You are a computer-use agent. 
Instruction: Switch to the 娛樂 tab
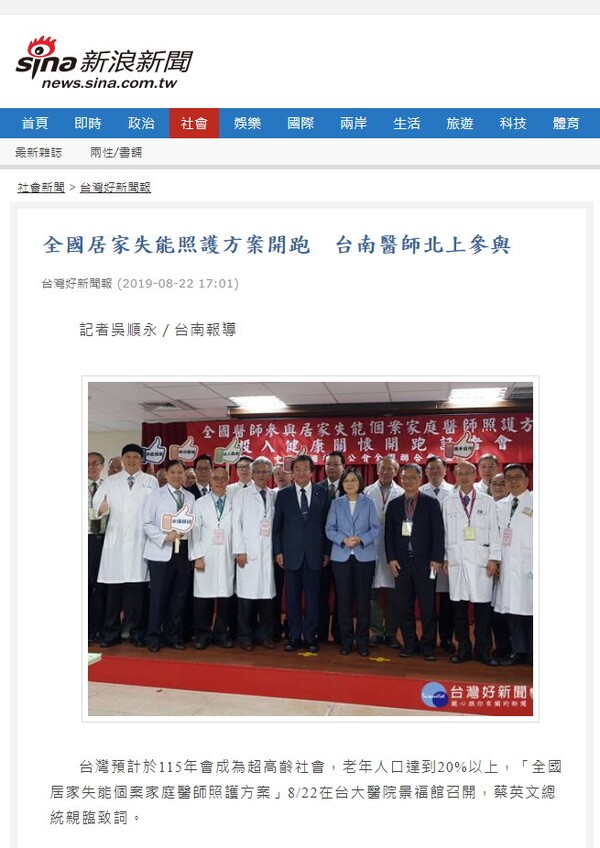click(247, 123)
